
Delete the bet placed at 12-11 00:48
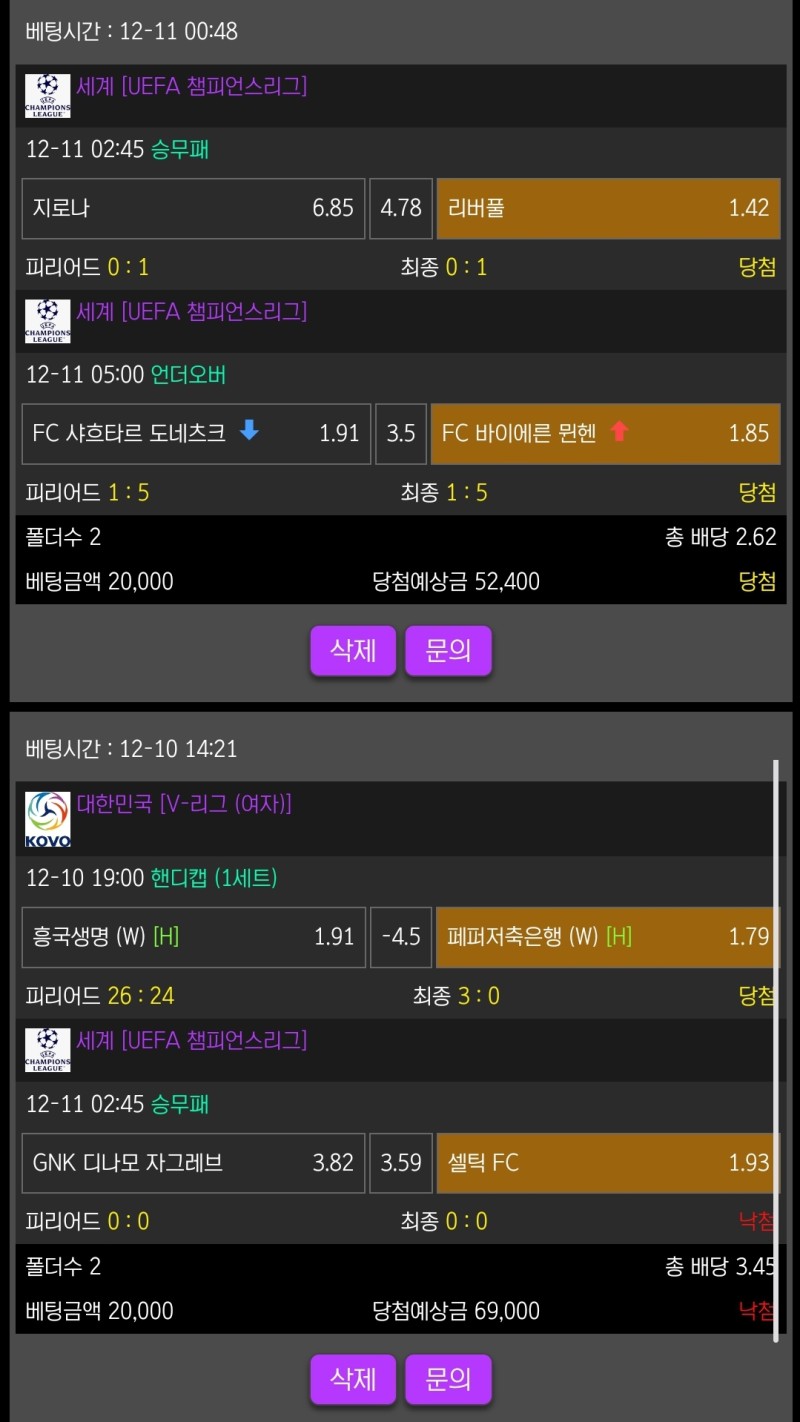point(353,651)
